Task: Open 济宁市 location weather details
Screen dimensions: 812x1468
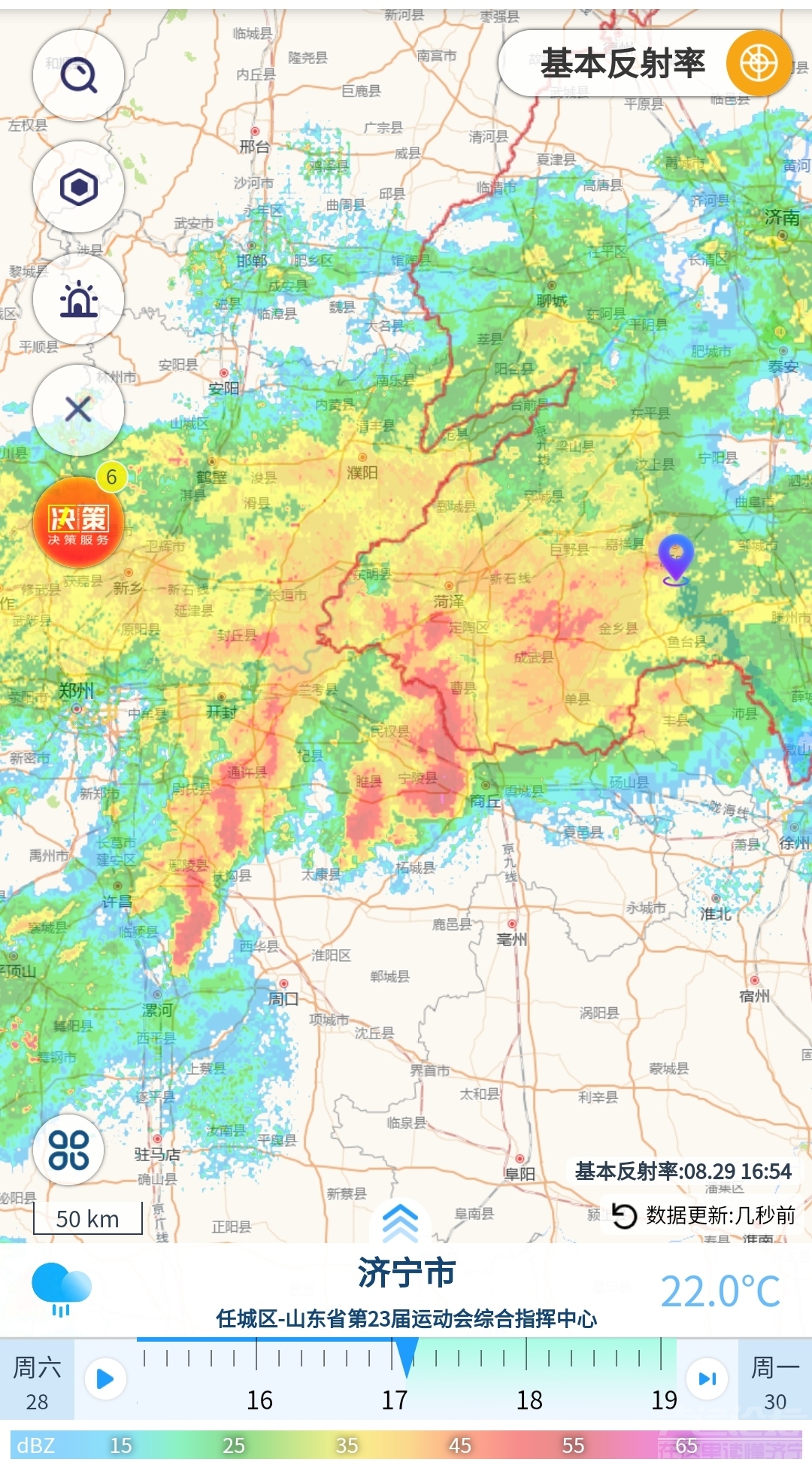Action: [406, 1274]
